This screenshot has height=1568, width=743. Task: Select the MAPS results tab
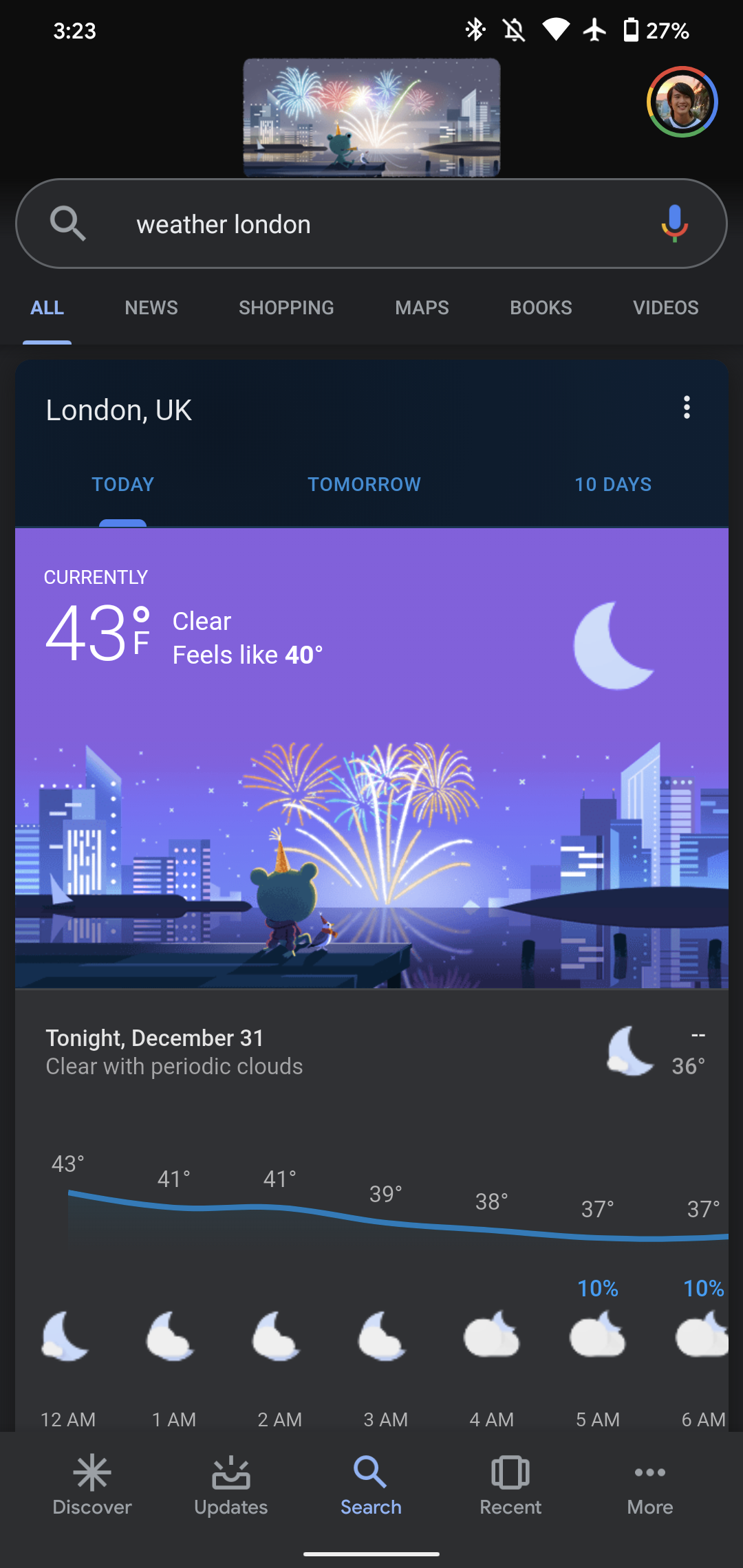click(421, 307)
